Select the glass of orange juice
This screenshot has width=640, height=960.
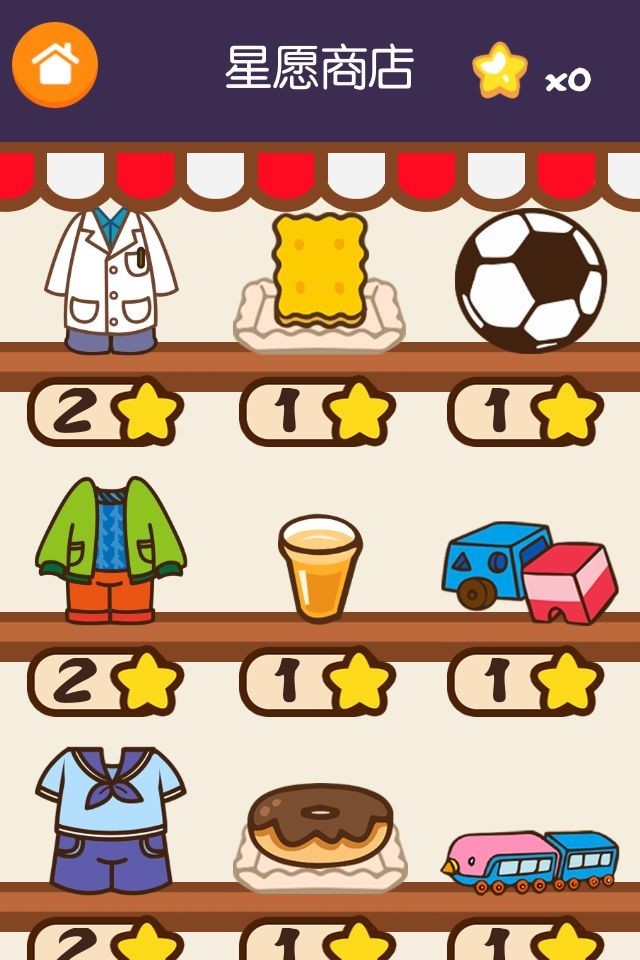(319, 565)
